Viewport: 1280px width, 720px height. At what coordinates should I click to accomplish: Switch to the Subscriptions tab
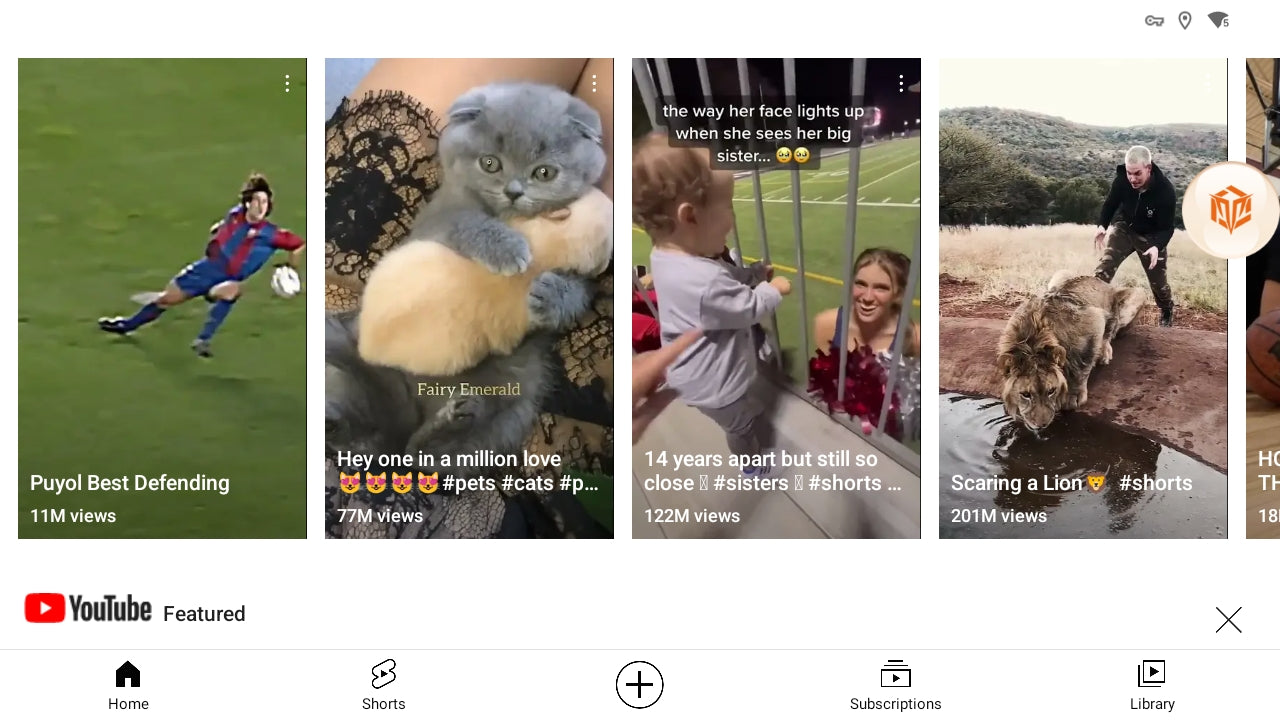[x=895, y=685]
